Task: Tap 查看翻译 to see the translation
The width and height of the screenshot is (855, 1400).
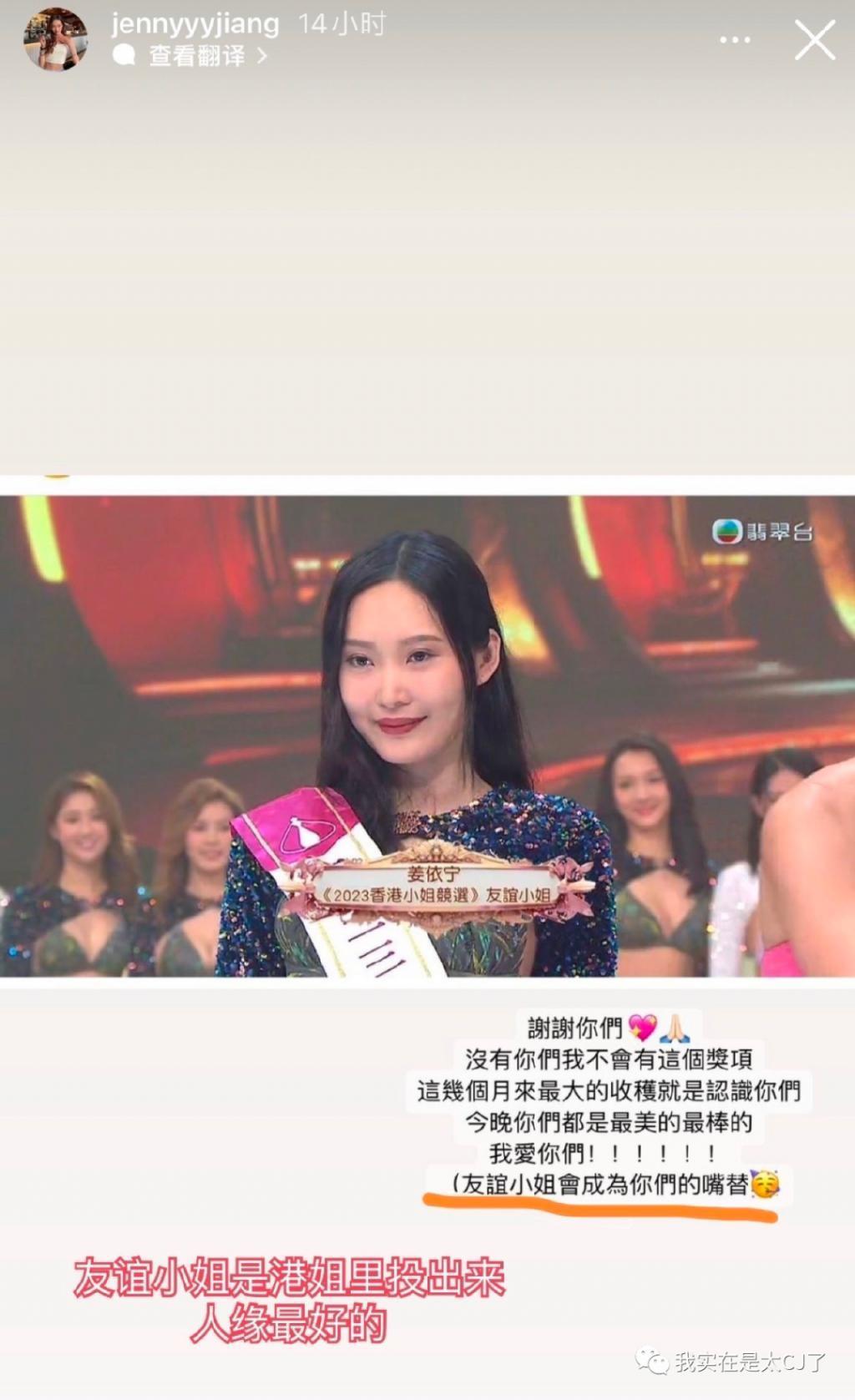Action: [197, 56]
